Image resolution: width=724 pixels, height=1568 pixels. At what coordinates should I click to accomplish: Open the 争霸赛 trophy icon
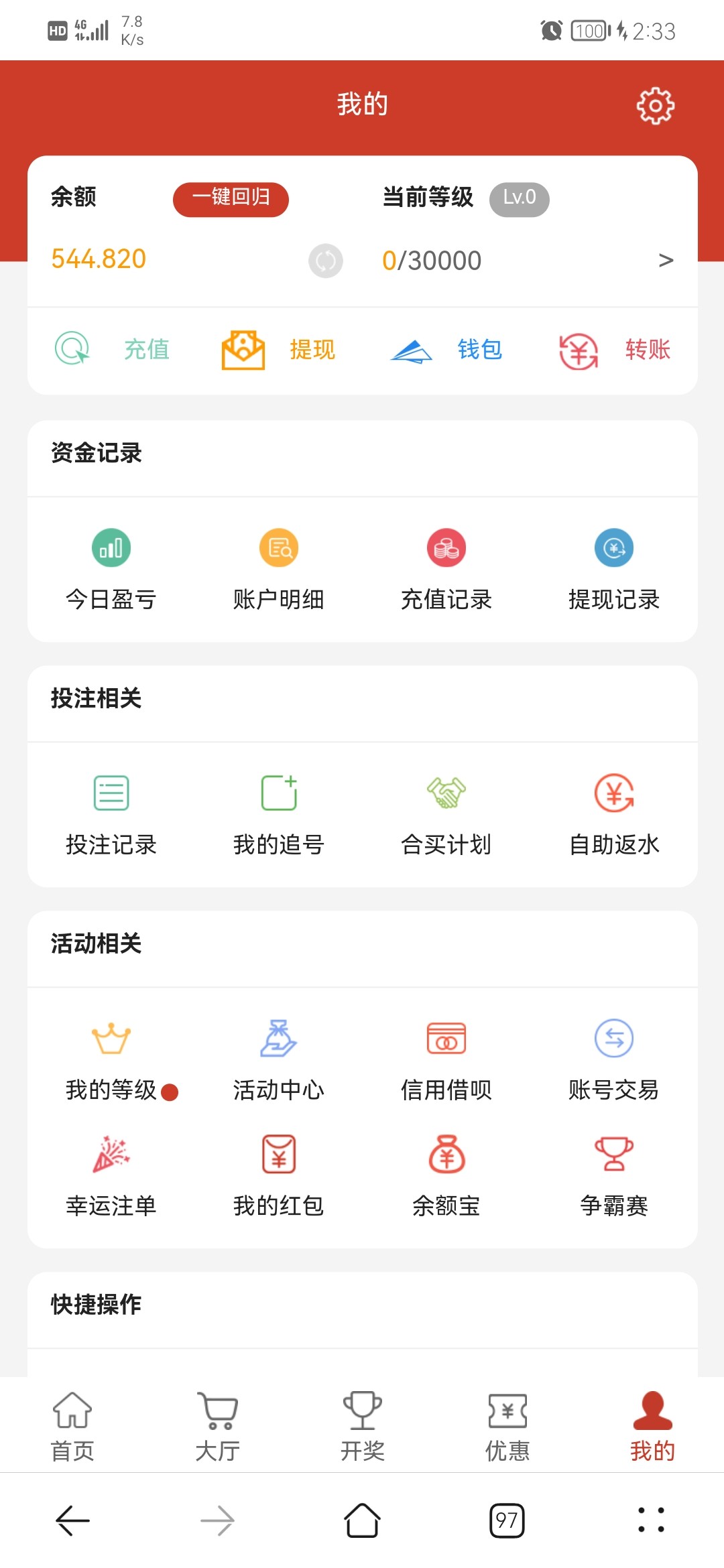(x=613, y=1173)
